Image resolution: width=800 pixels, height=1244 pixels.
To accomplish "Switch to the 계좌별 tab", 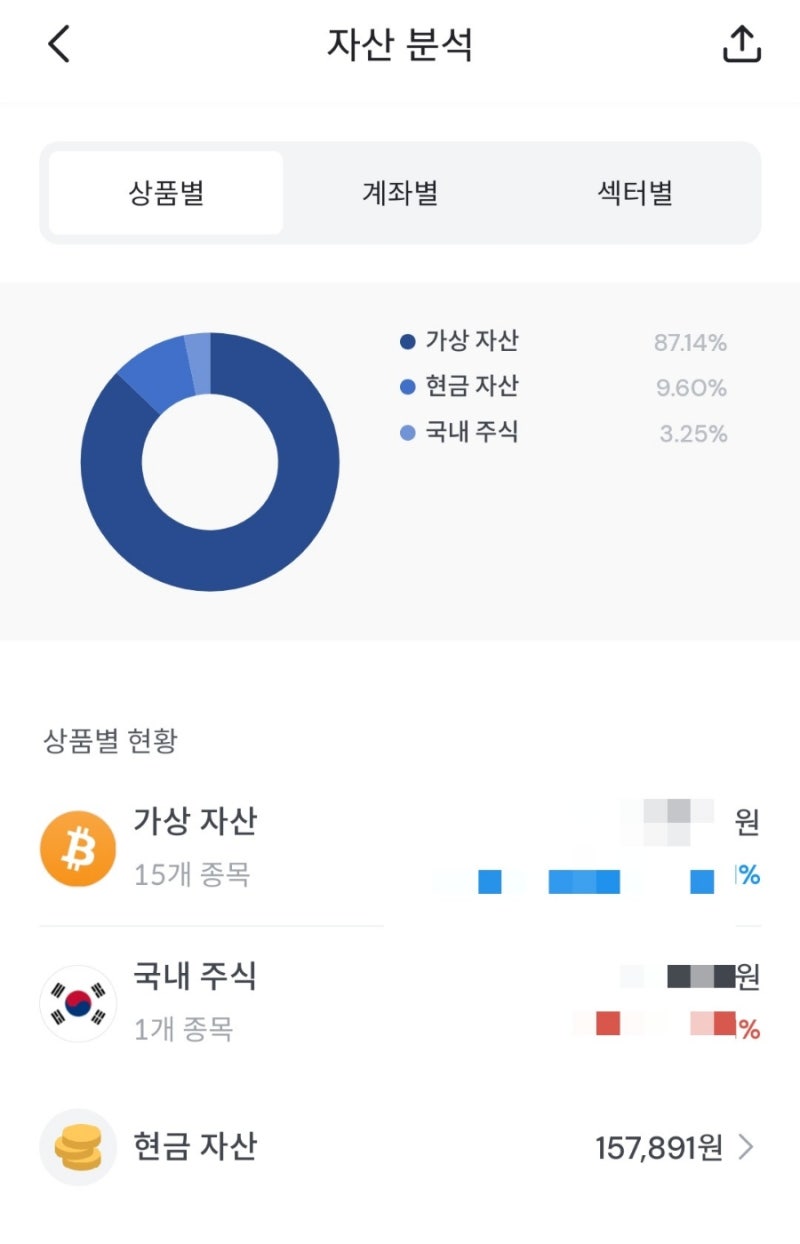I will click(x=399, y=193).
